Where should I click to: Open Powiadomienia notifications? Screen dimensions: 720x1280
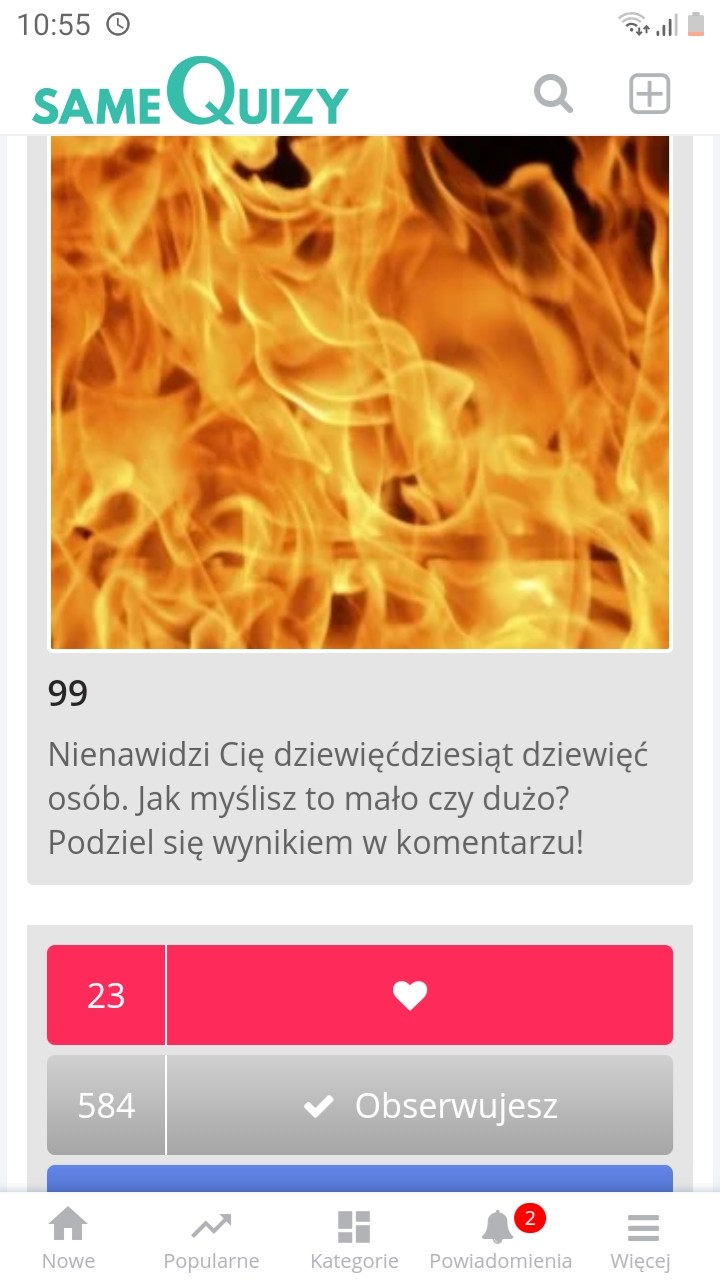click(500, 1238)
